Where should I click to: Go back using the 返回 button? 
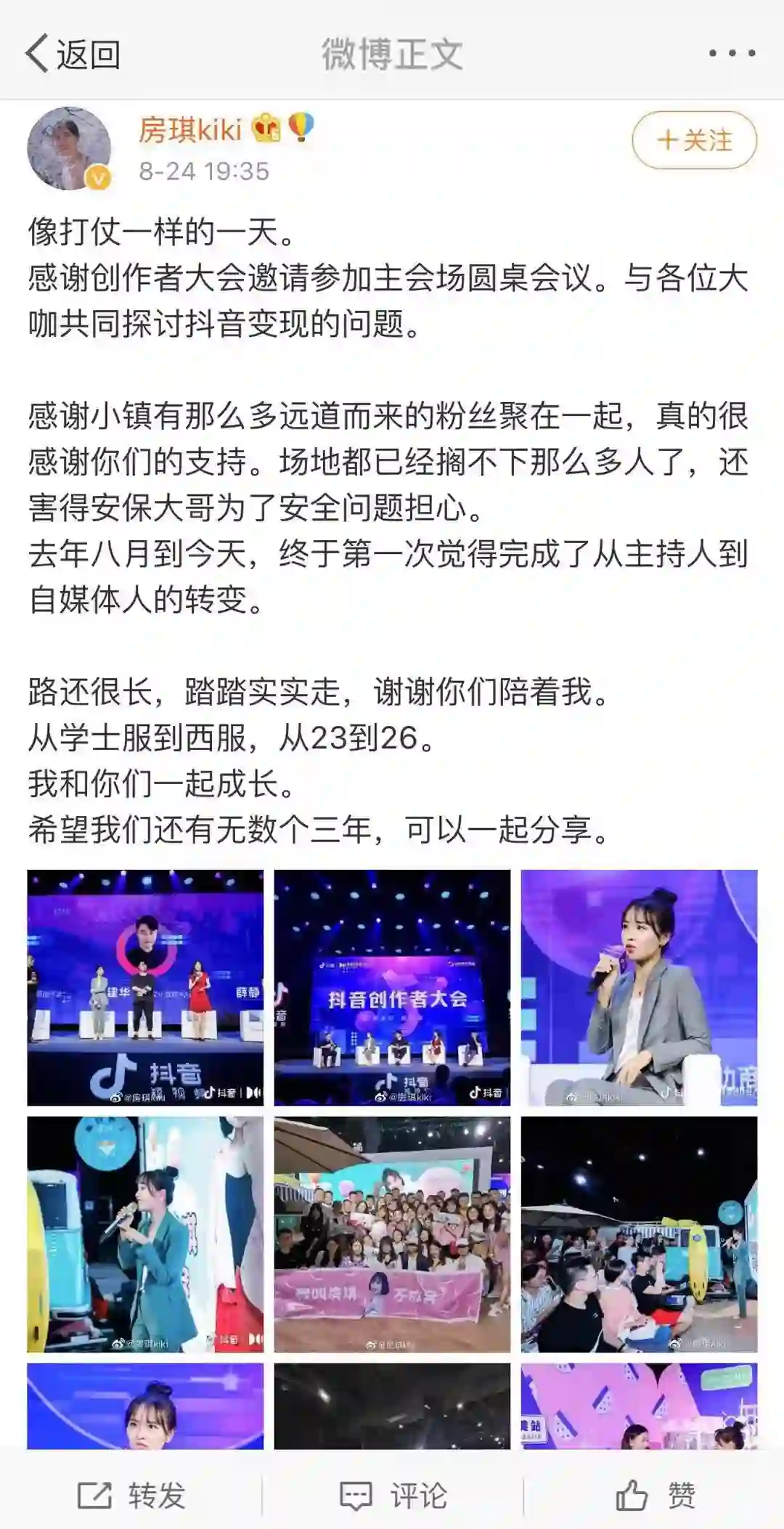[x=73, y=54]
